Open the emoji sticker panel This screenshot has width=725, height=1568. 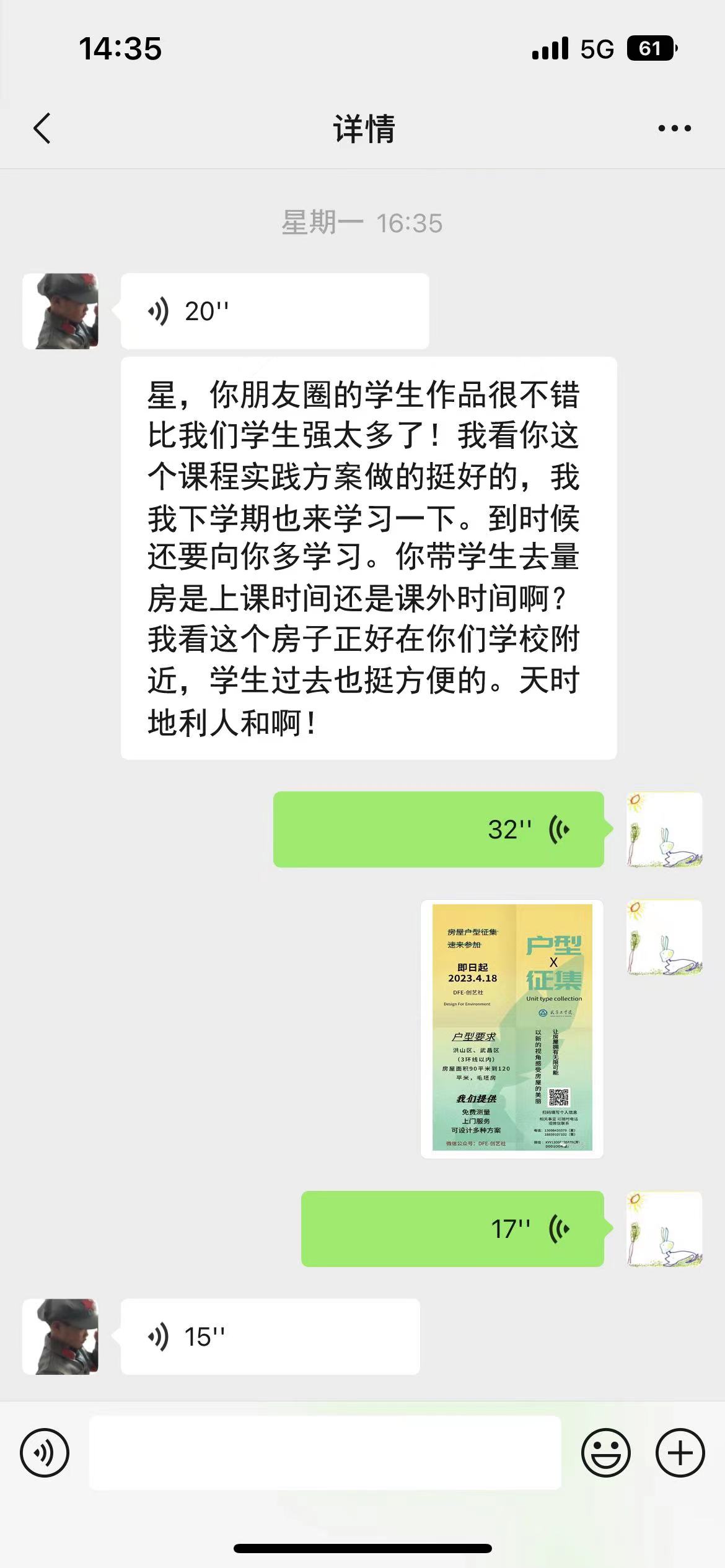point(606,1453)
